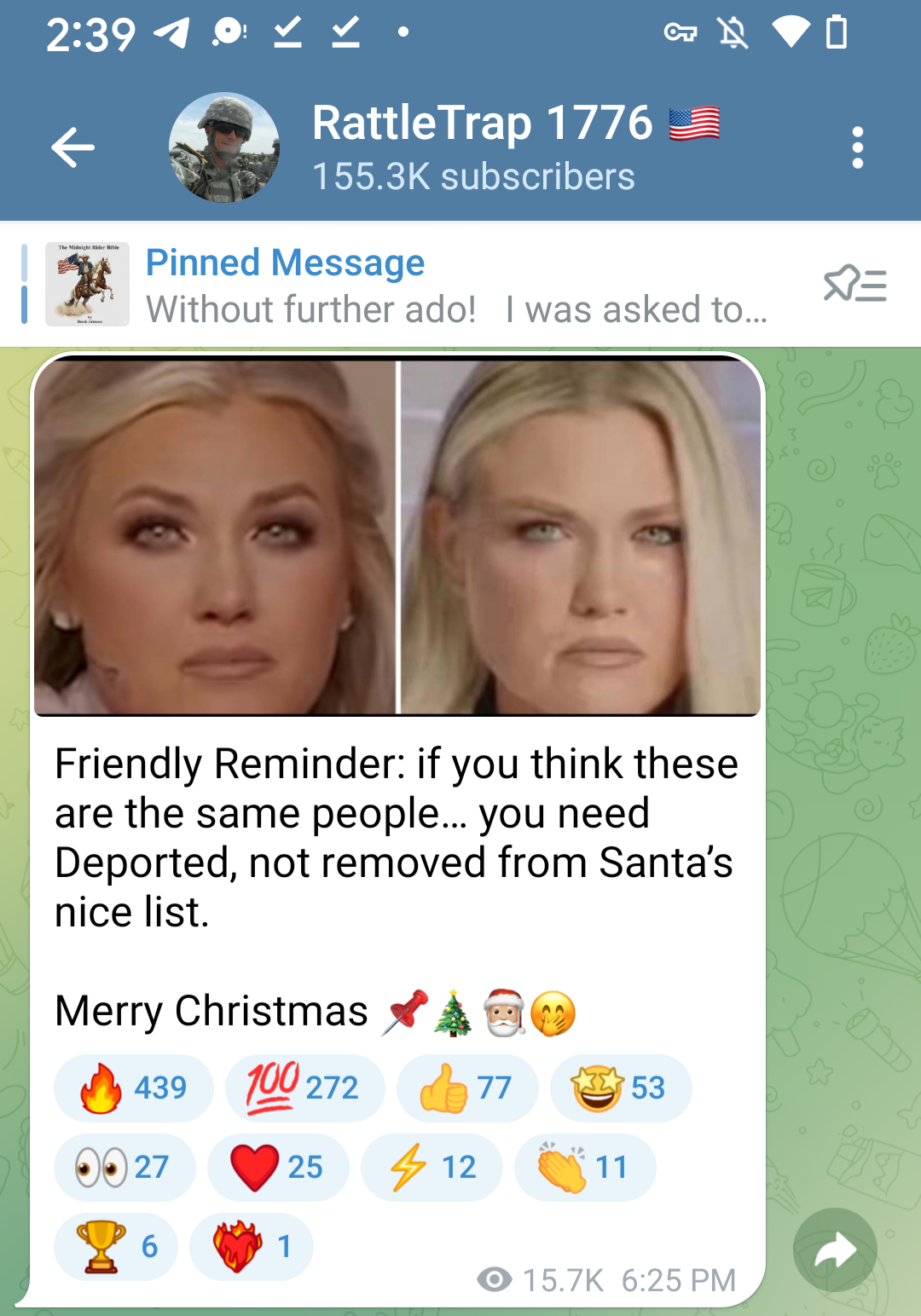The image size is (921, 1316).
Task: React with the heart-on-fire emoji (1)
Action: [252, 1246]
